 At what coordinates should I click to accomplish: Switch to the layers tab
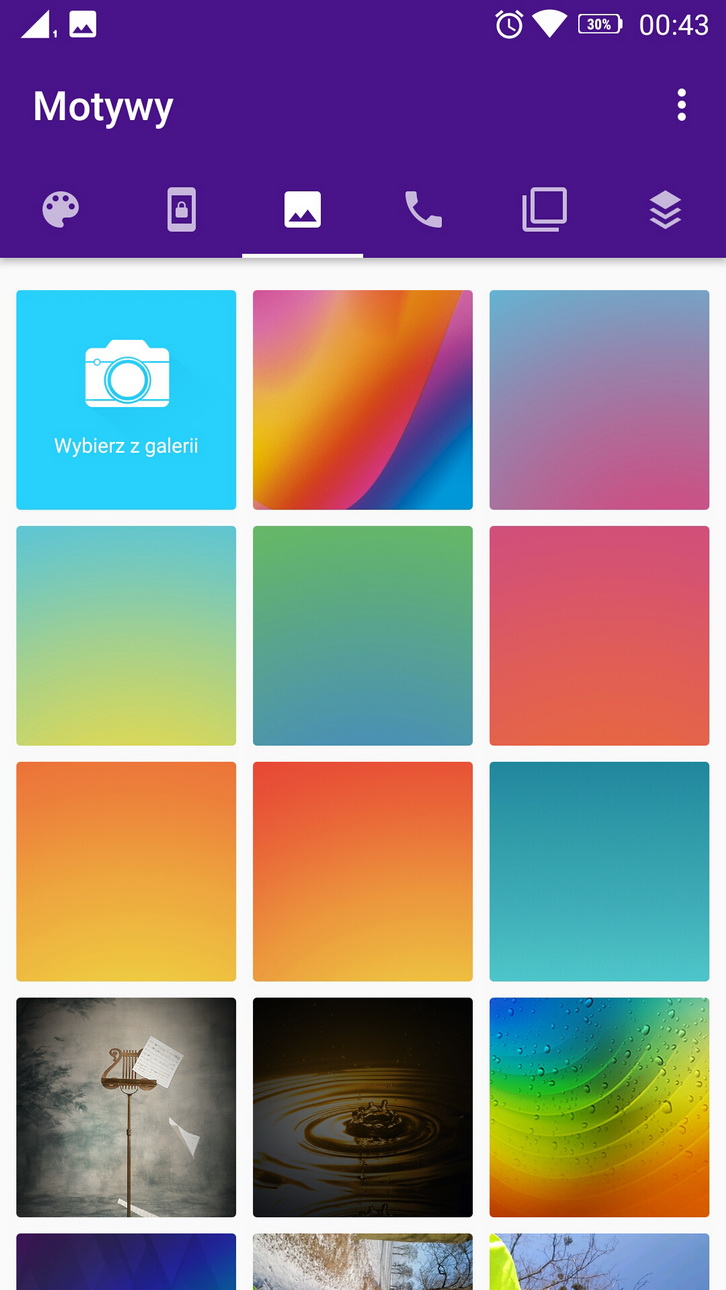click(x=665, y=210)
